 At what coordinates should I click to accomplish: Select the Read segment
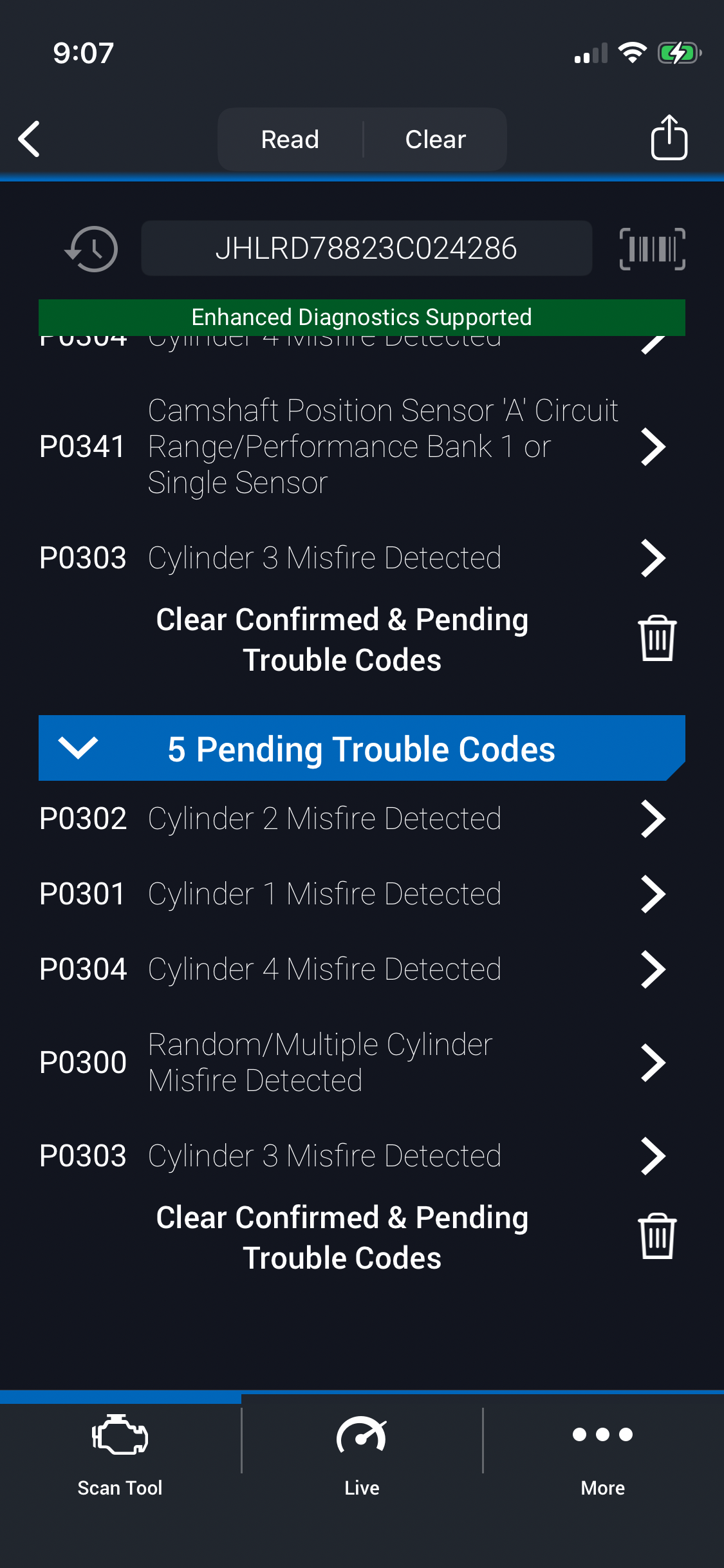pos(290,139)
